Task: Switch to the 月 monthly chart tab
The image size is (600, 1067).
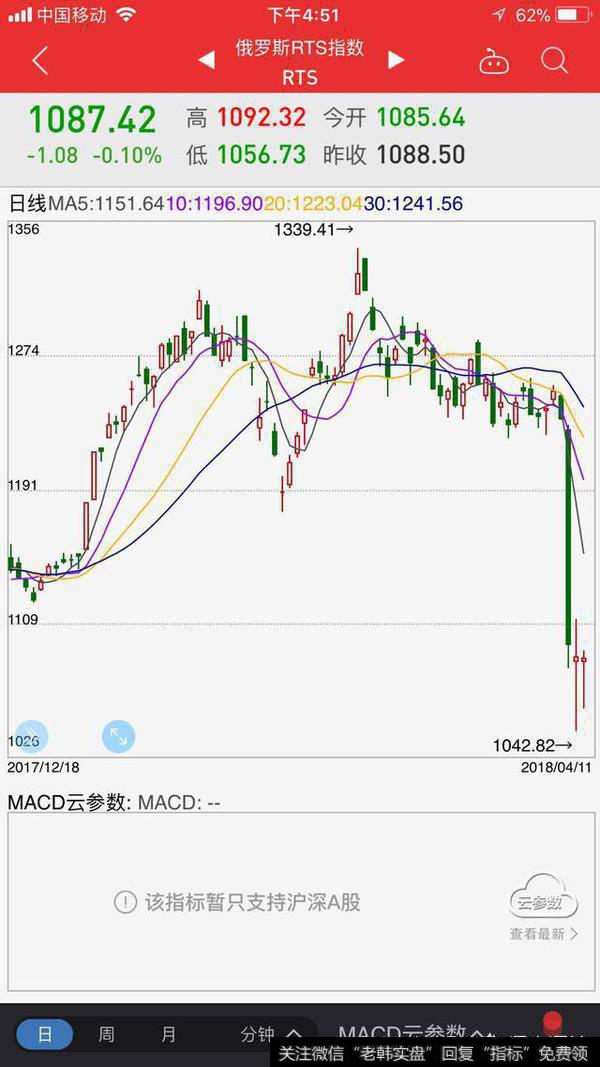Action: pos(168,1034)
